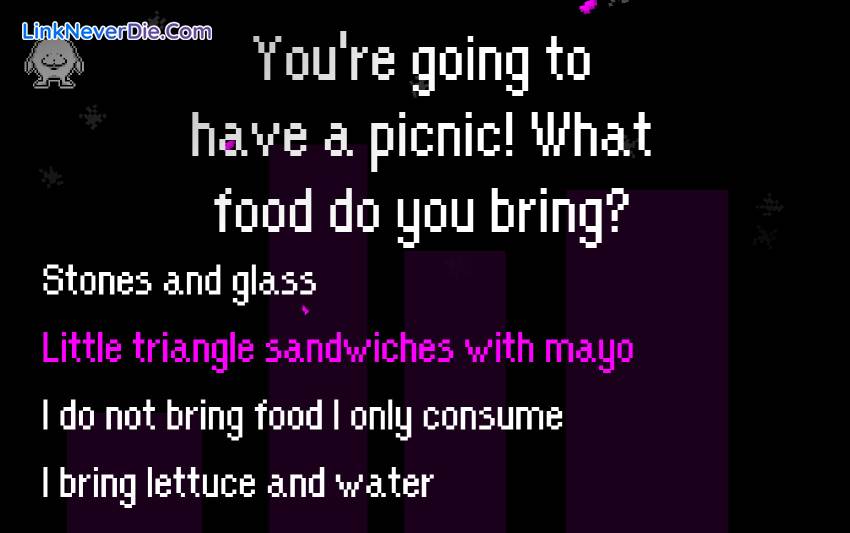
Task: Choose the answer Stones and glass
Action: (179, 283)
